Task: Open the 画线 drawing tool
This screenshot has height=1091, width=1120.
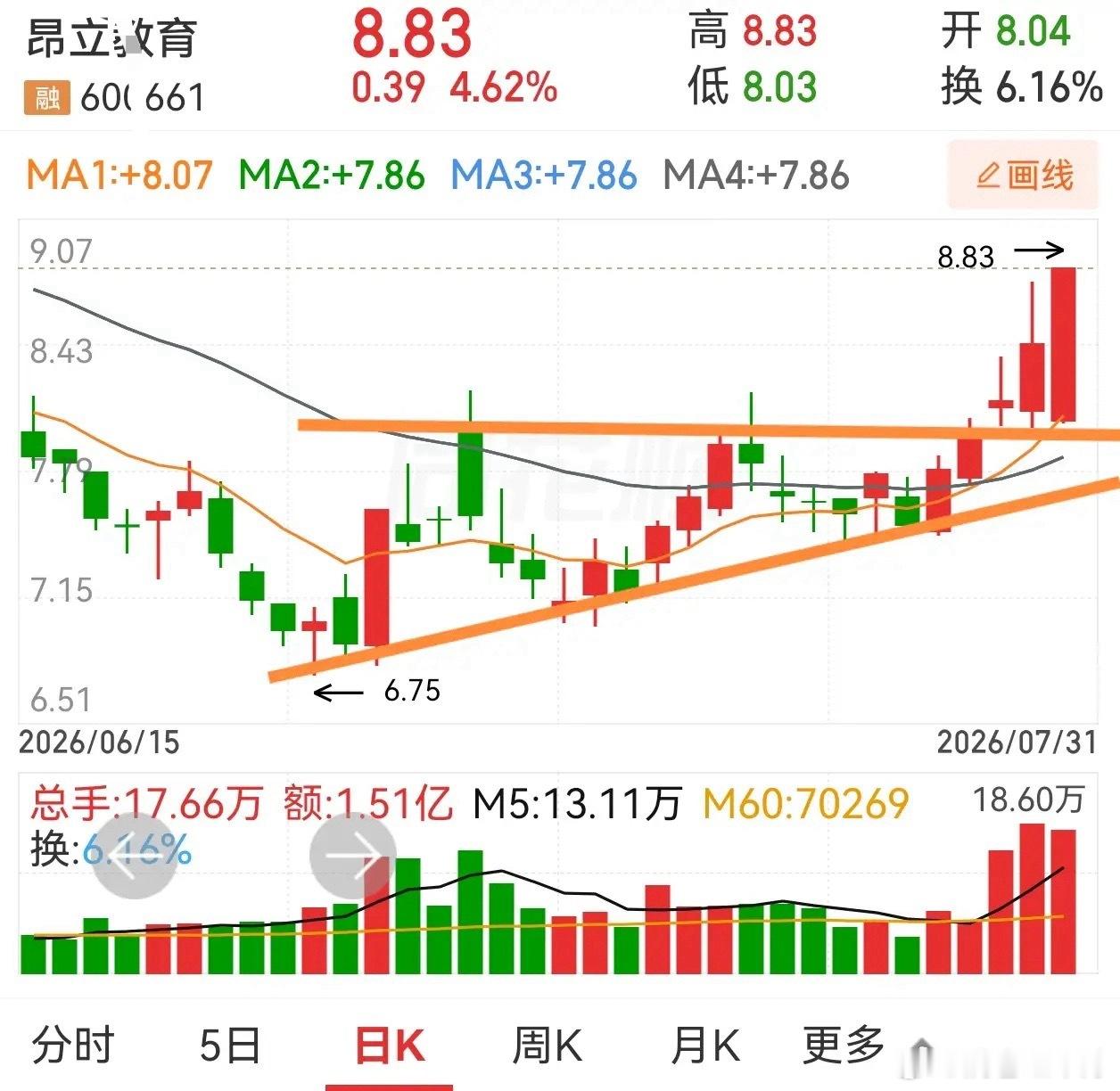Action: [1023, 175]
